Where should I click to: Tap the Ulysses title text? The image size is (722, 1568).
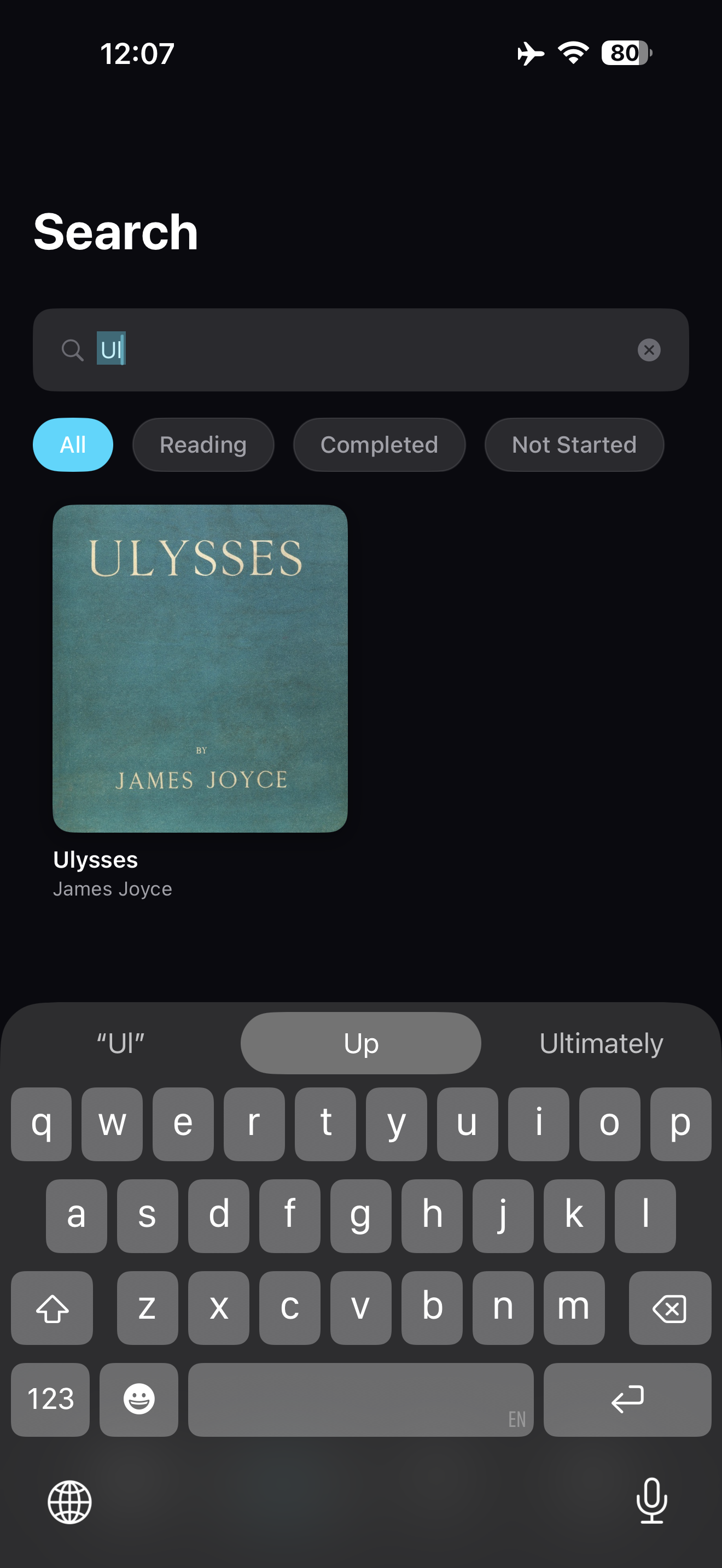pos(95,859)
